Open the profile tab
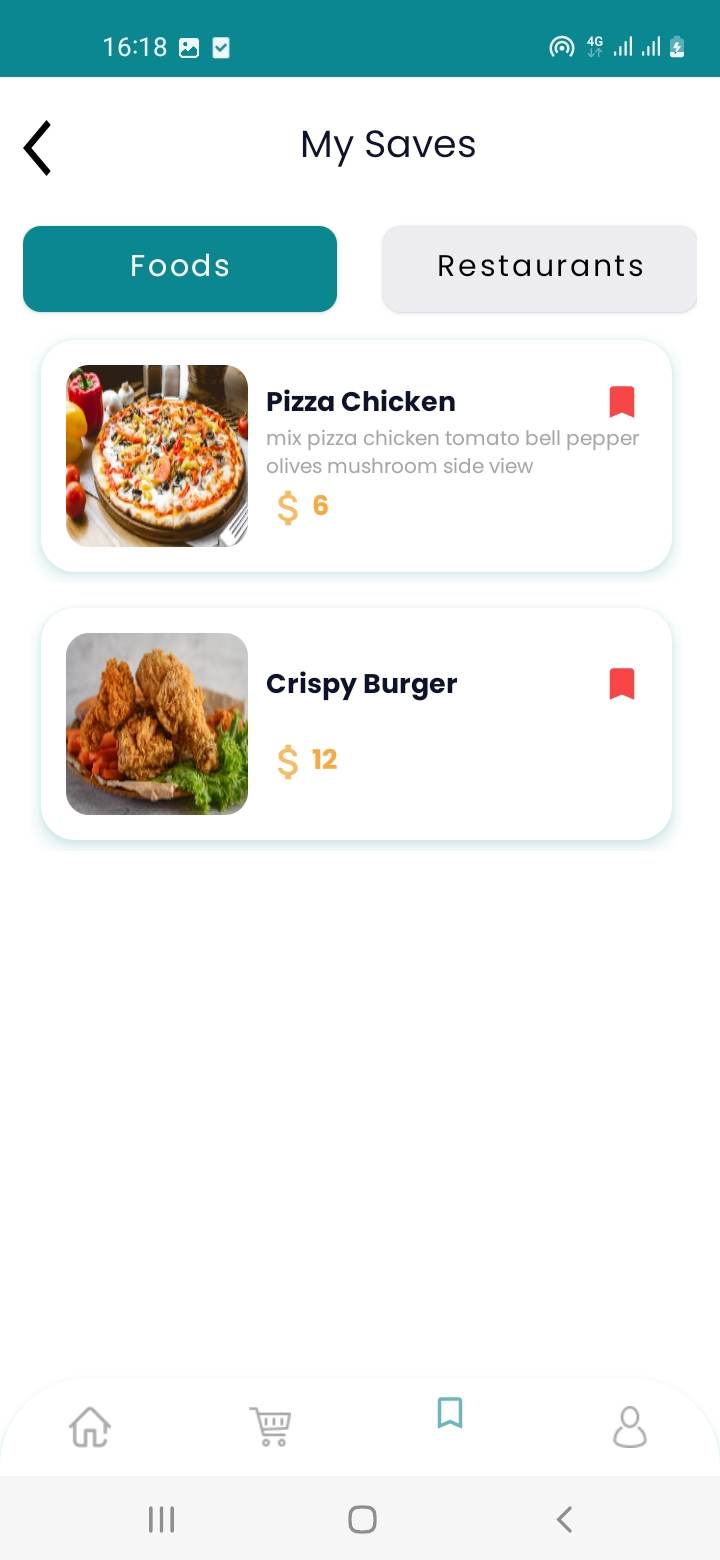The height and width of the screenshot is (1560, 720). 630,1426
